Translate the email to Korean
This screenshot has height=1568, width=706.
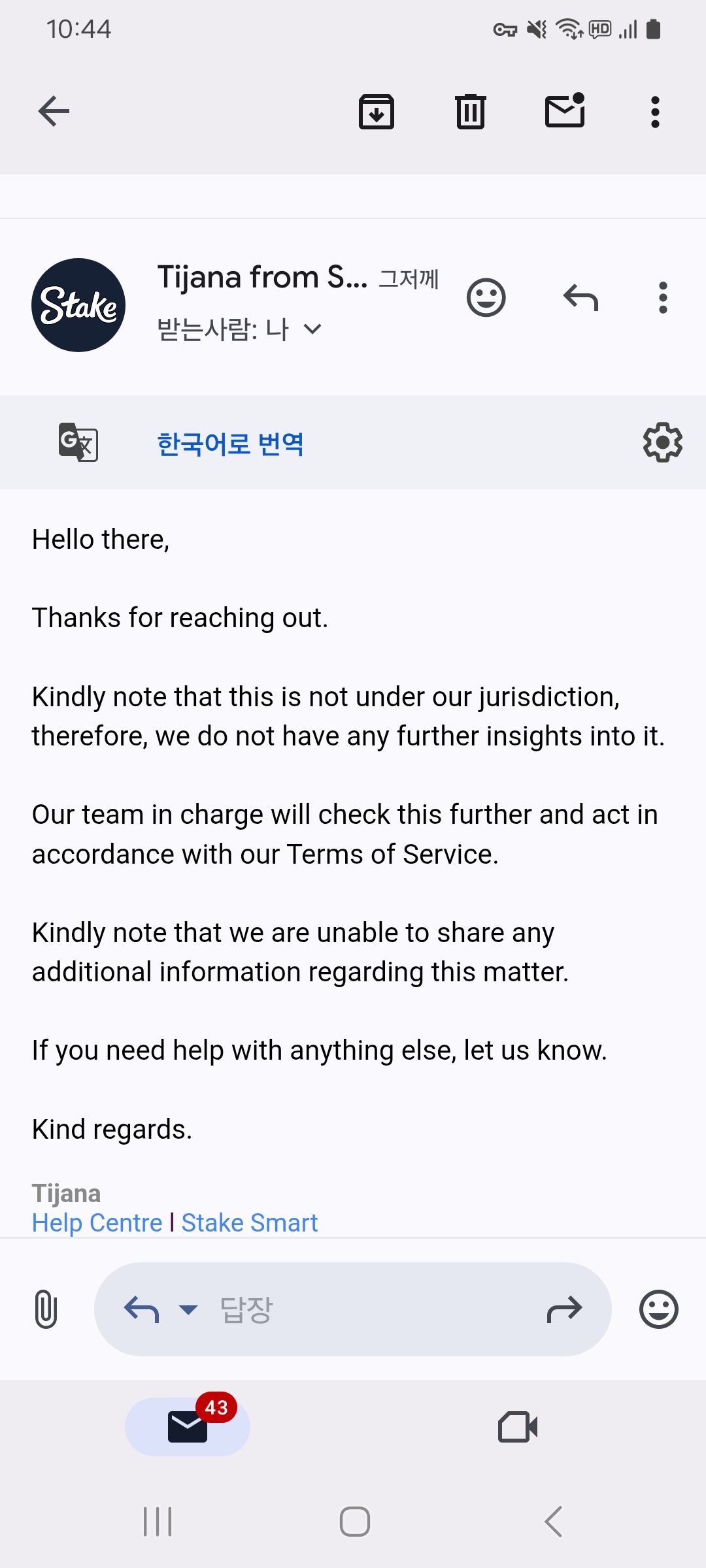(x=230, y=444)
